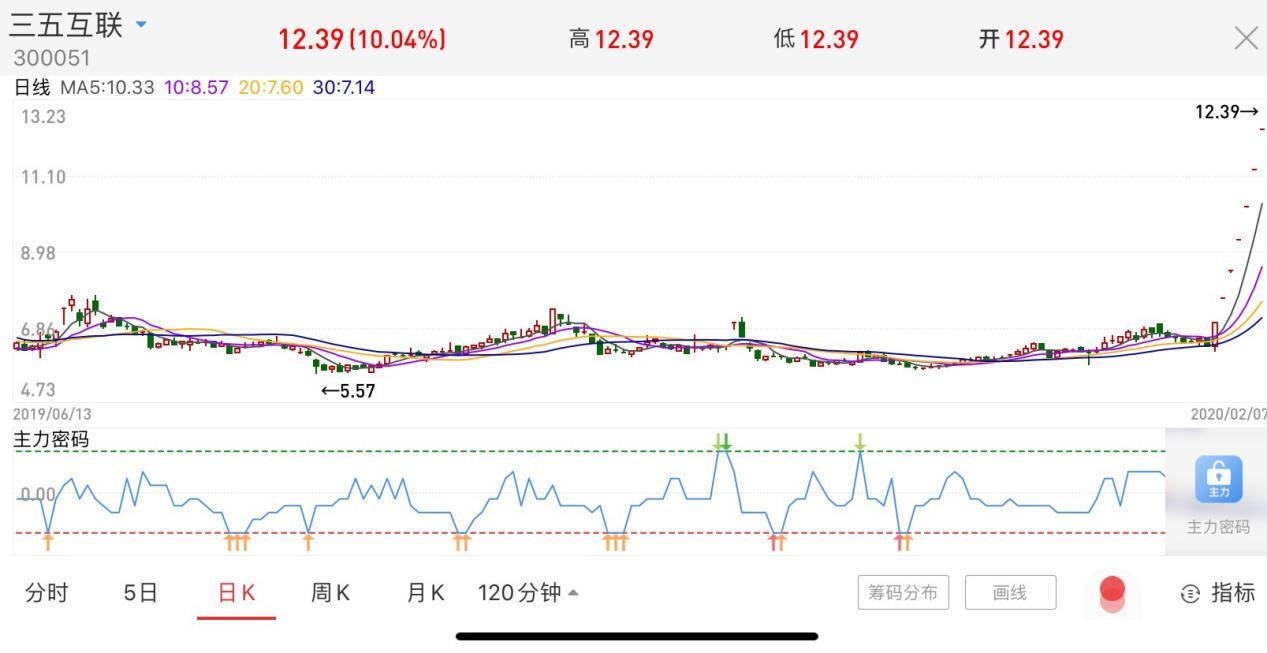Open 筹码分布 chip distribution
The height and width of the screenshot is (653, 1267).
(x=903, y=593)
